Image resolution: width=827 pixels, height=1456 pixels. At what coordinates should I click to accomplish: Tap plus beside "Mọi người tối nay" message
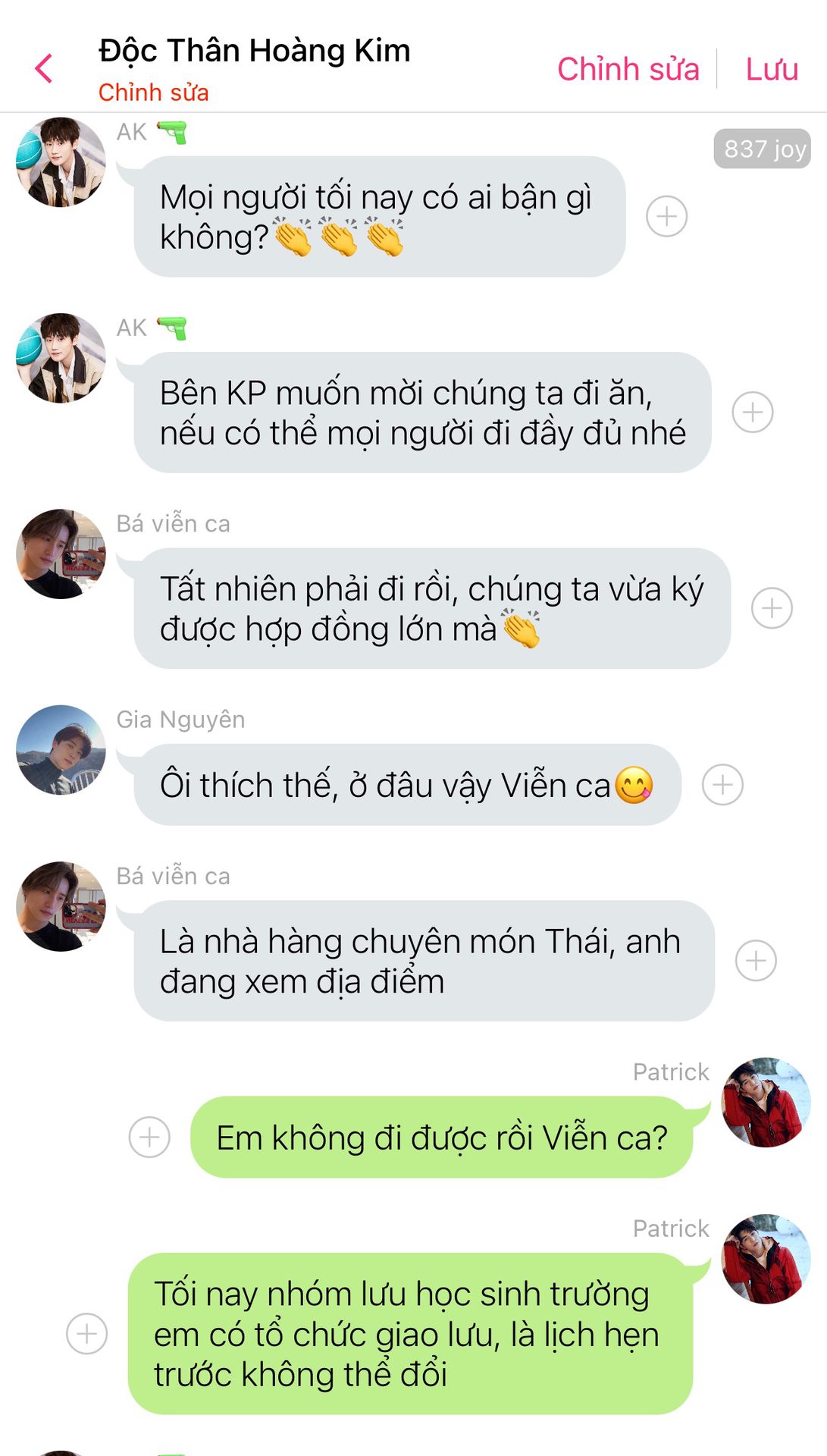(667, 216)
